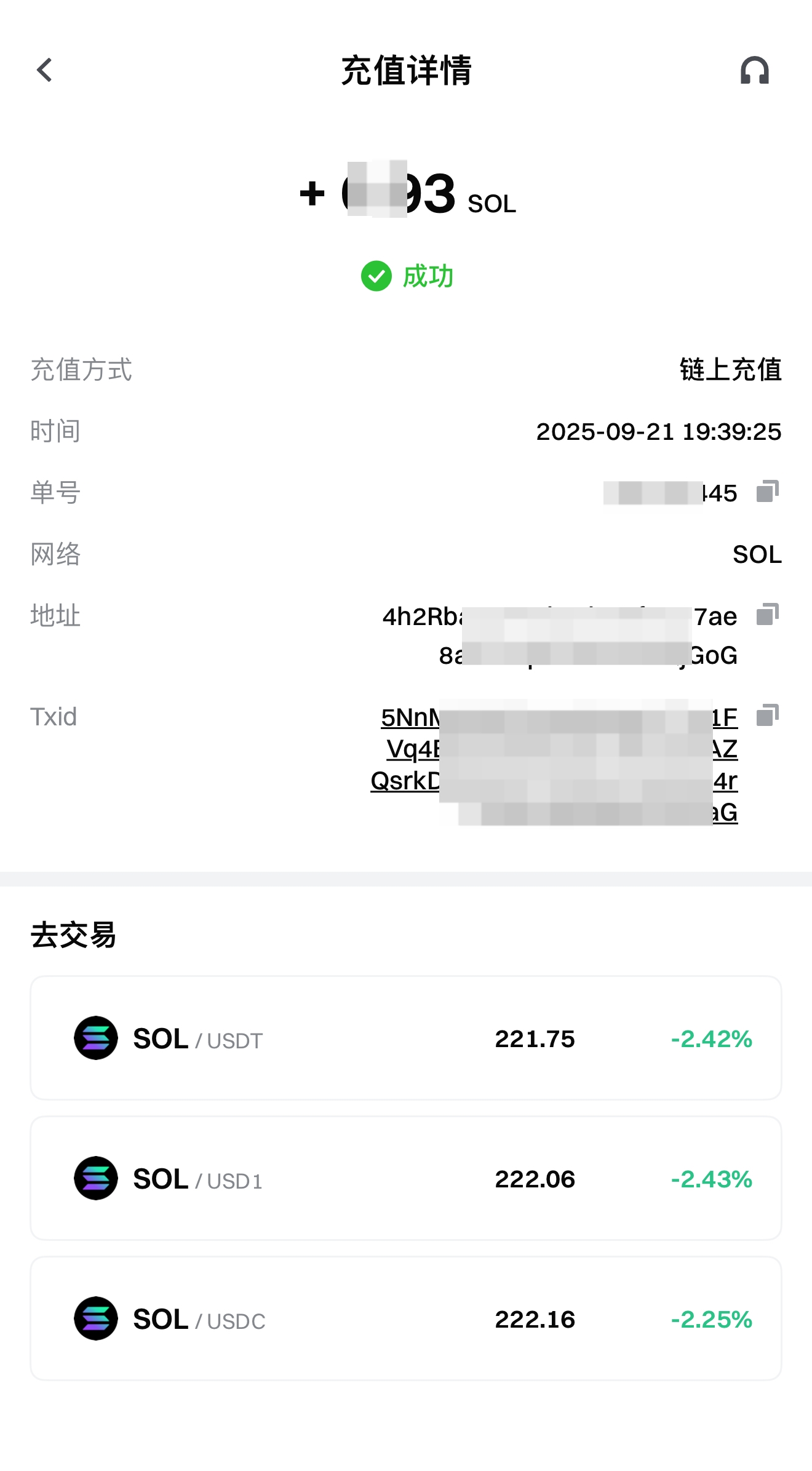Go back from deposit details
812x1471 pixels.
pos(44,70)
